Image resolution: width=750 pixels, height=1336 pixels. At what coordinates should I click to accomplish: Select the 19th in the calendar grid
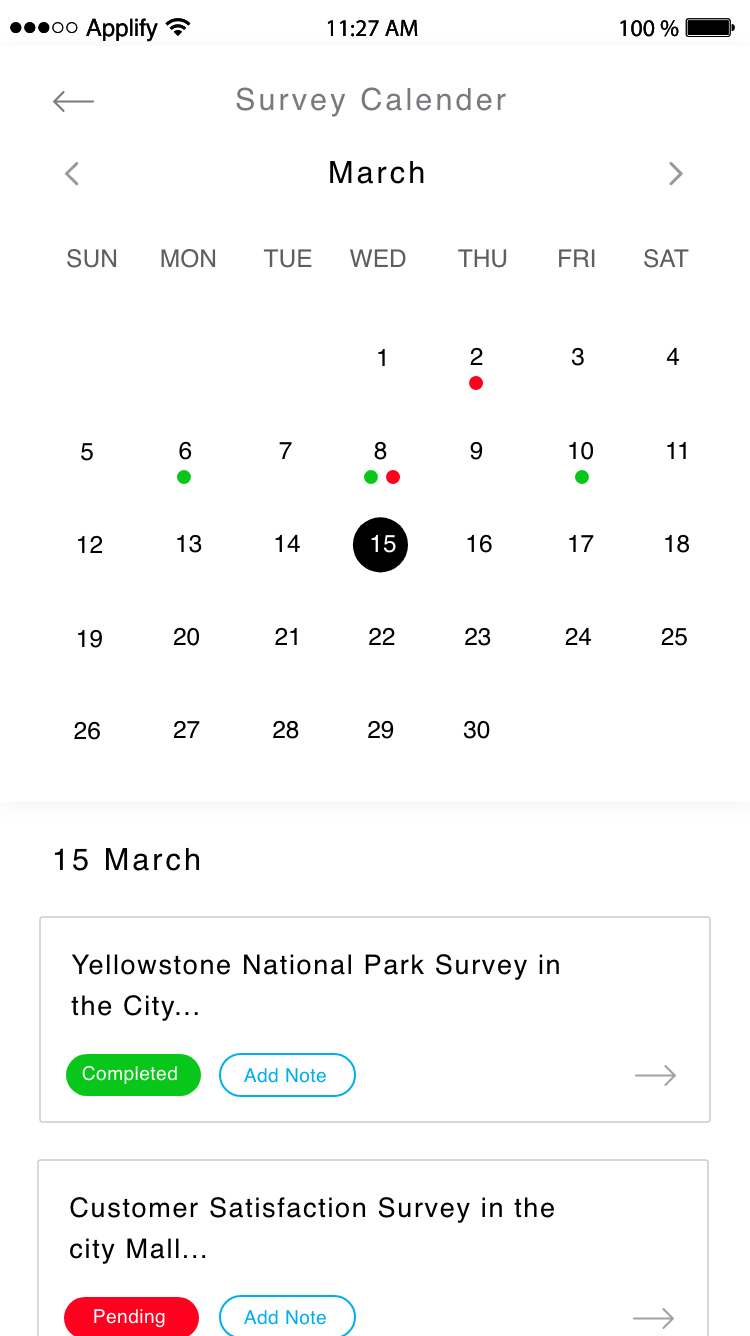tap(89, 638)
